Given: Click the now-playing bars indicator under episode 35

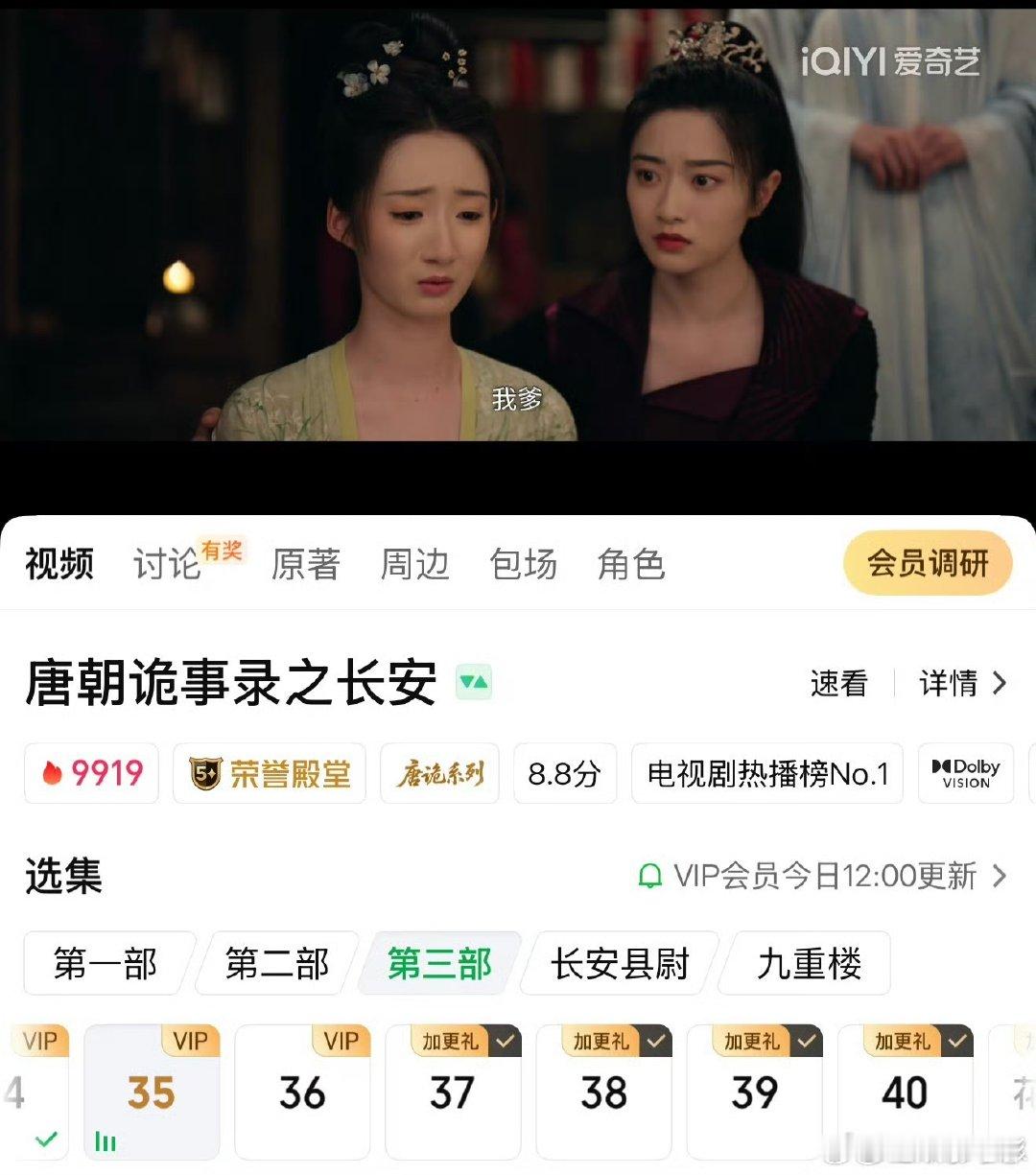Looking at the screenshot, I should 106,1142.
